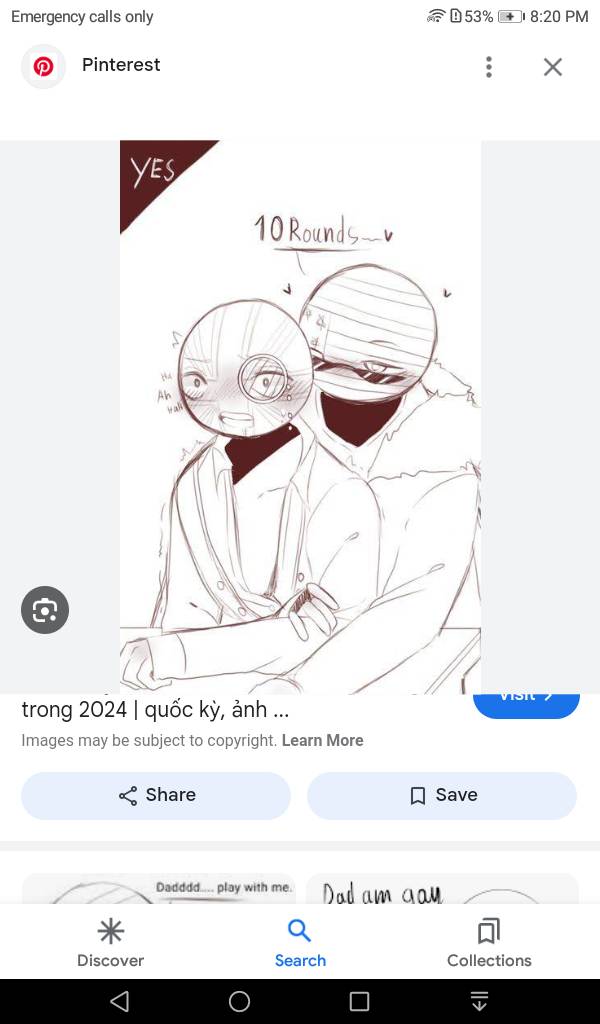Go back with the system back button
Screen dimensions: 600x1024
click(x=120, y=1001)
